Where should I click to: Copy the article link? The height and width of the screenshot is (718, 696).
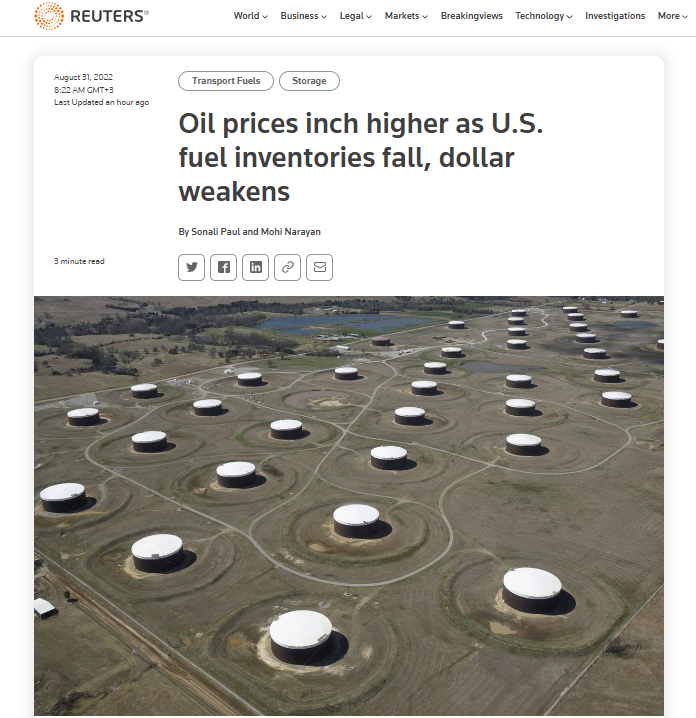click(288, 267)
